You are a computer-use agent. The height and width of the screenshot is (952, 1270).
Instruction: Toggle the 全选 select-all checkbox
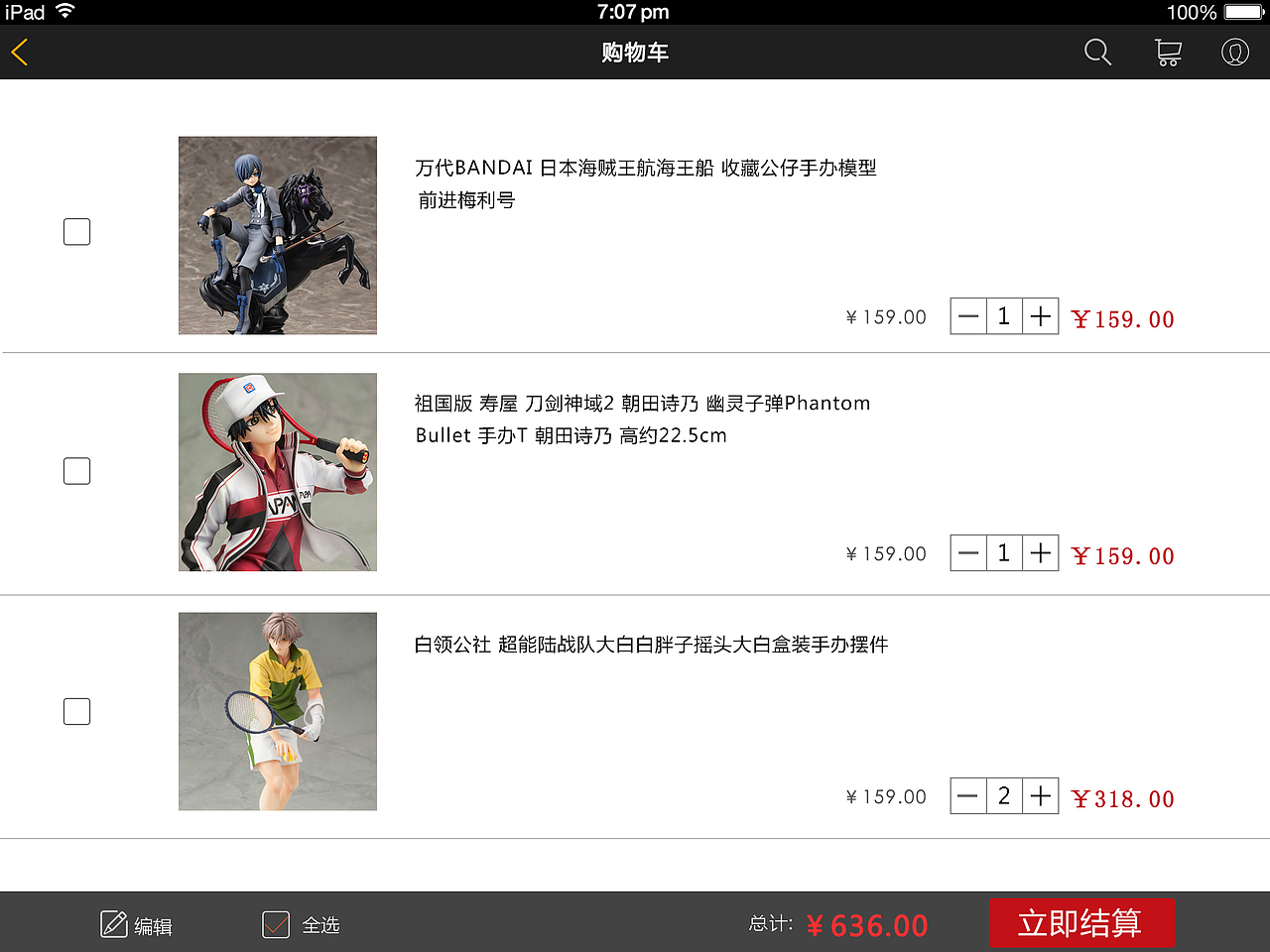[277, 925]
